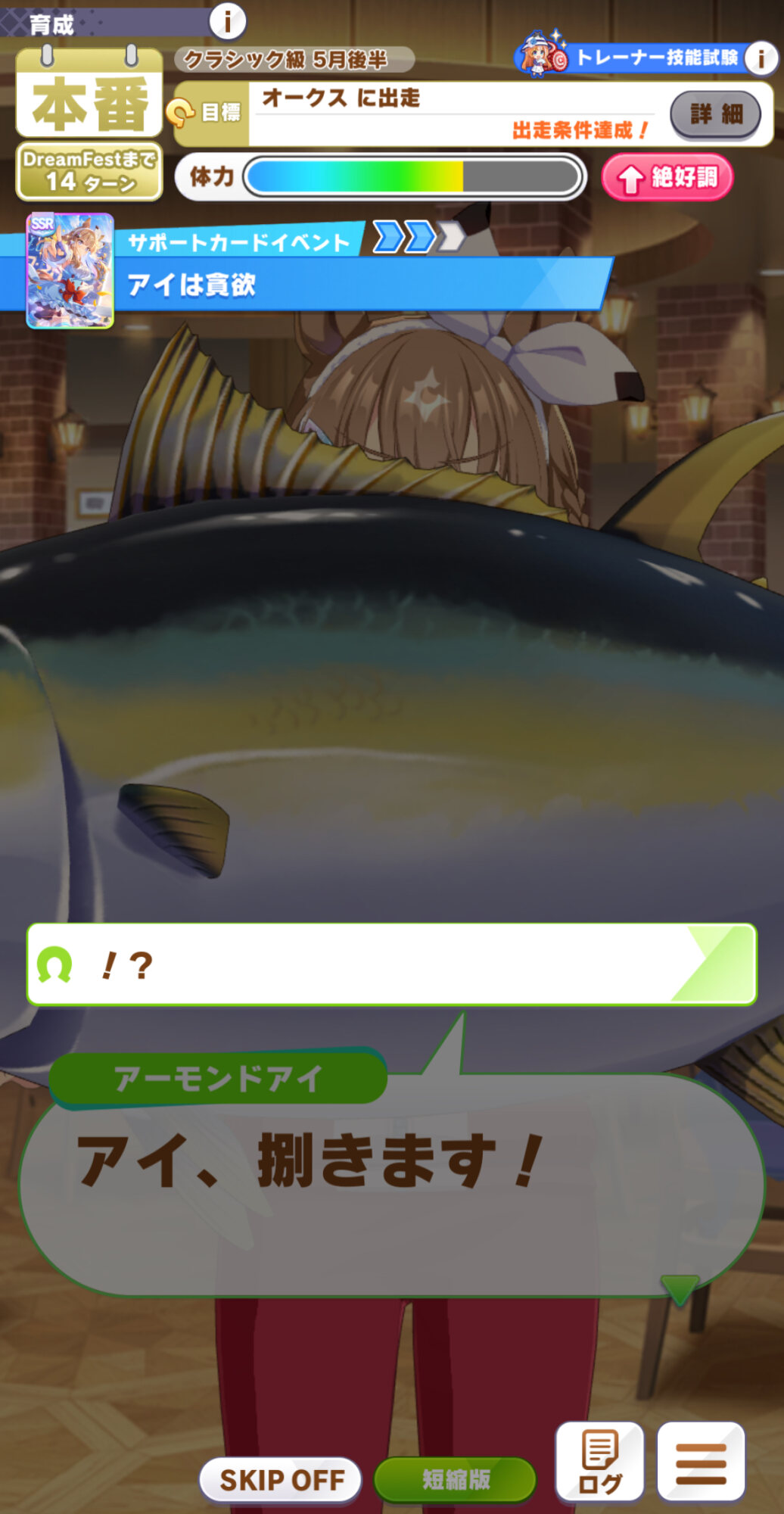
Task: Open the info icon next to 育成
Action: [x=227, y=21]
